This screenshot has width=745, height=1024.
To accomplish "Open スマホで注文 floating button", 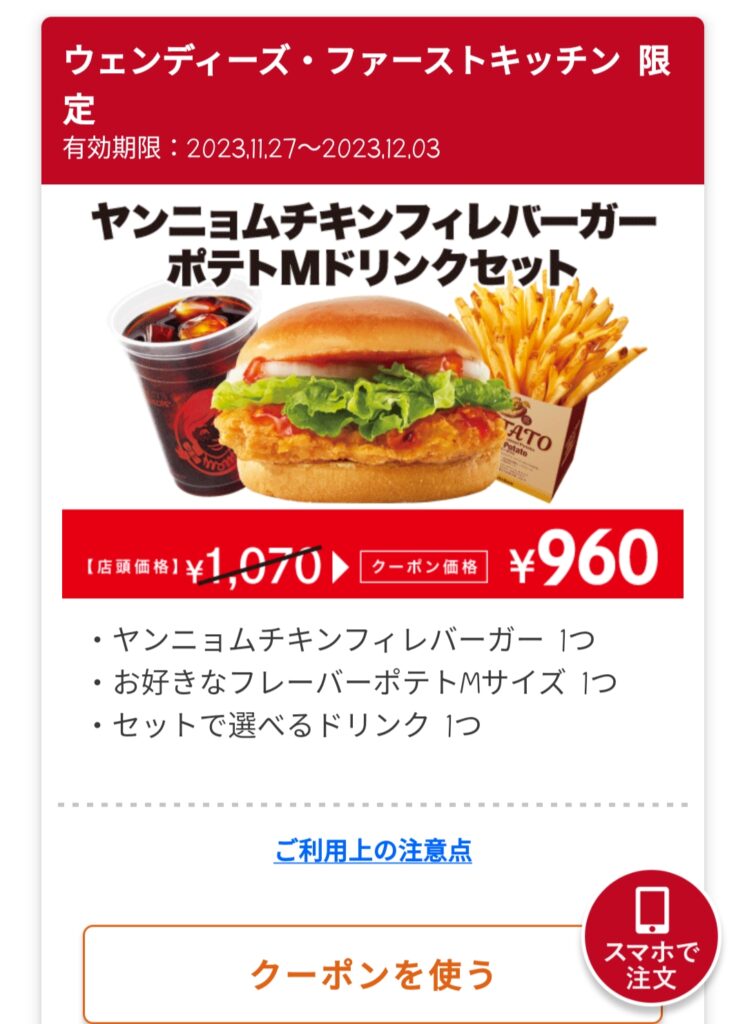I will [x=651, y=938].
